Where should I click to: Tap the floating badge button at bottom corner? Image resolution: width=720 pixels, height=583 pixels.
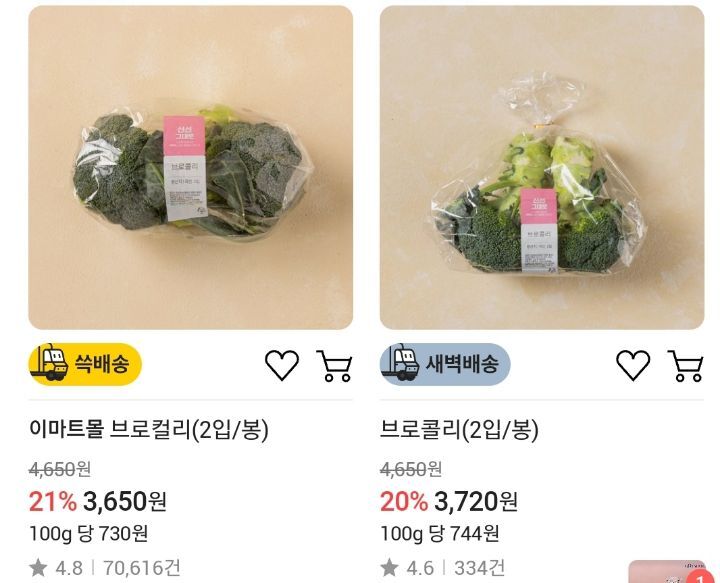click(x=668, y=572)
